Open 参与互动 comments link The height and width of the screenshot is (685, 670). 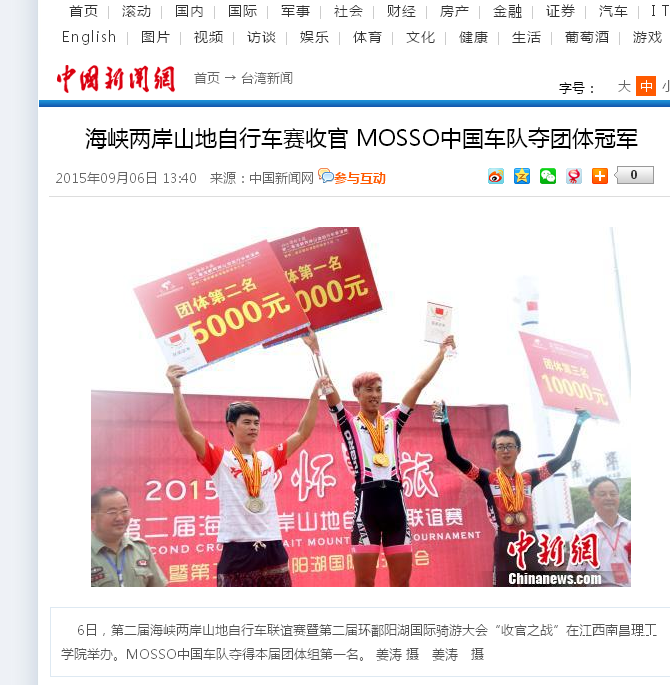(358, 178)
